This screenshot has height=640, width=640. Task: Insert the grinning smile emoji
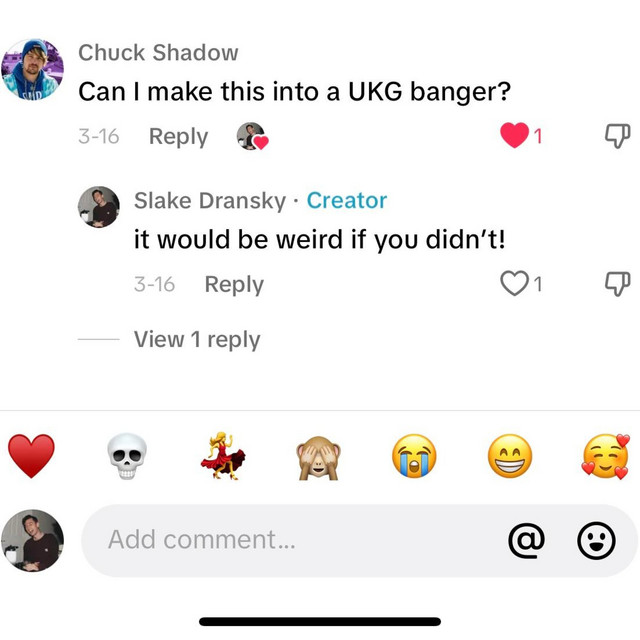pos(510,457)
